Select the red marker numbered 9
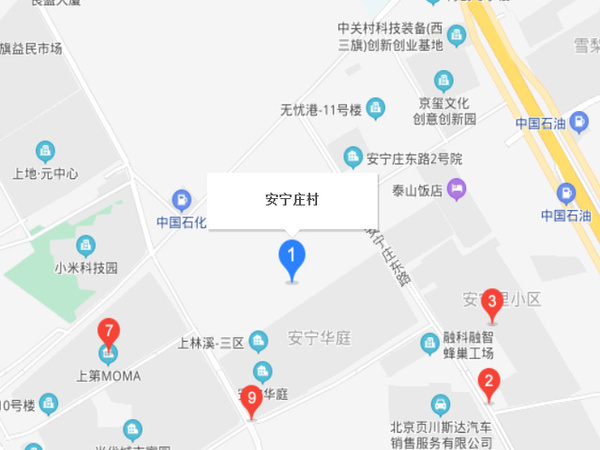 point(252,400)
